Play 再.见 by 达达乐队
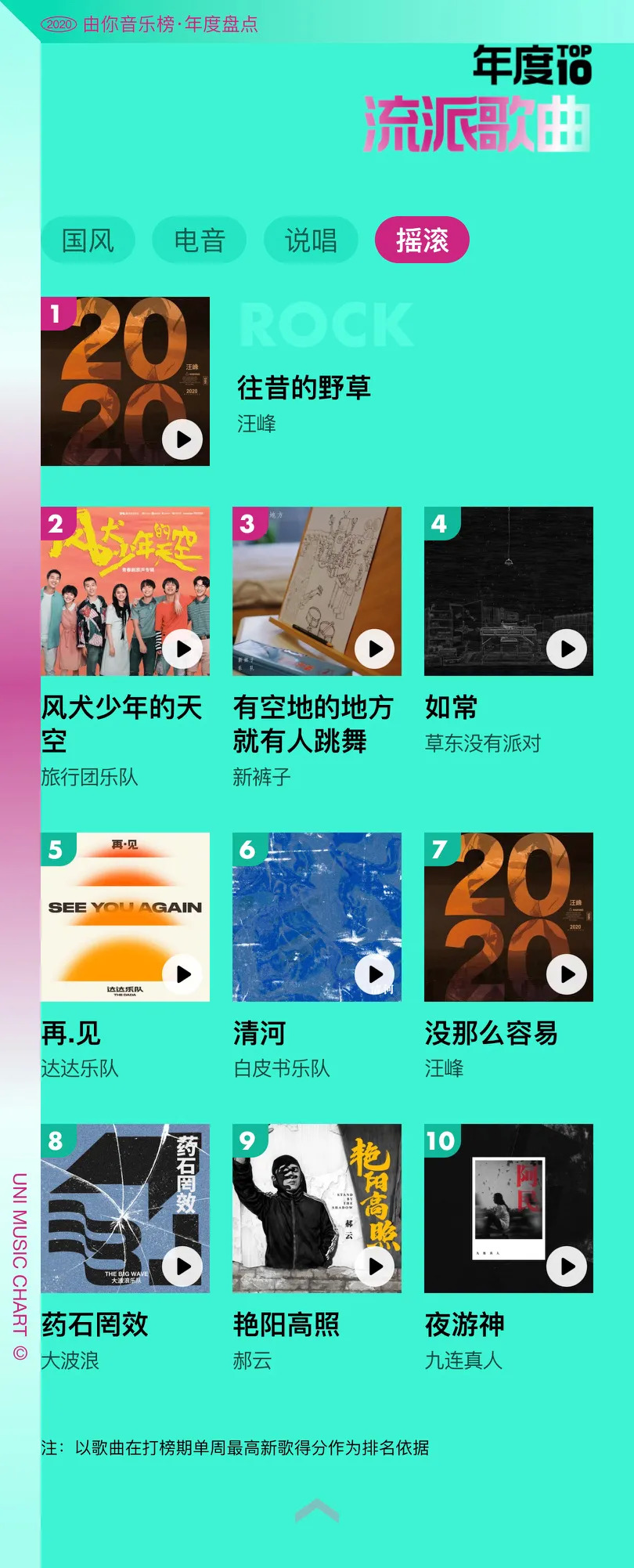634x1568 pixels. [x=182, y=974]
